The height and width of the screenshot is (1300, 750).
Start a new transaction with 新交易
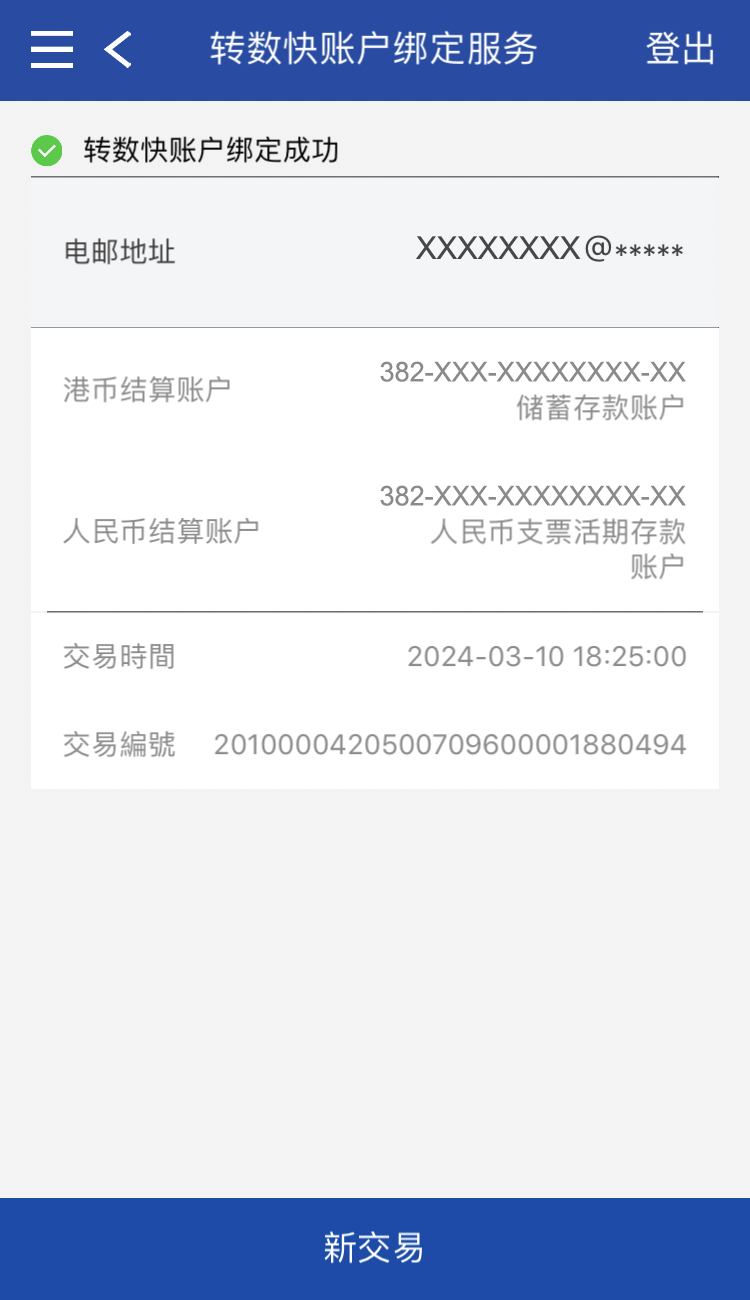[375, 1248]
